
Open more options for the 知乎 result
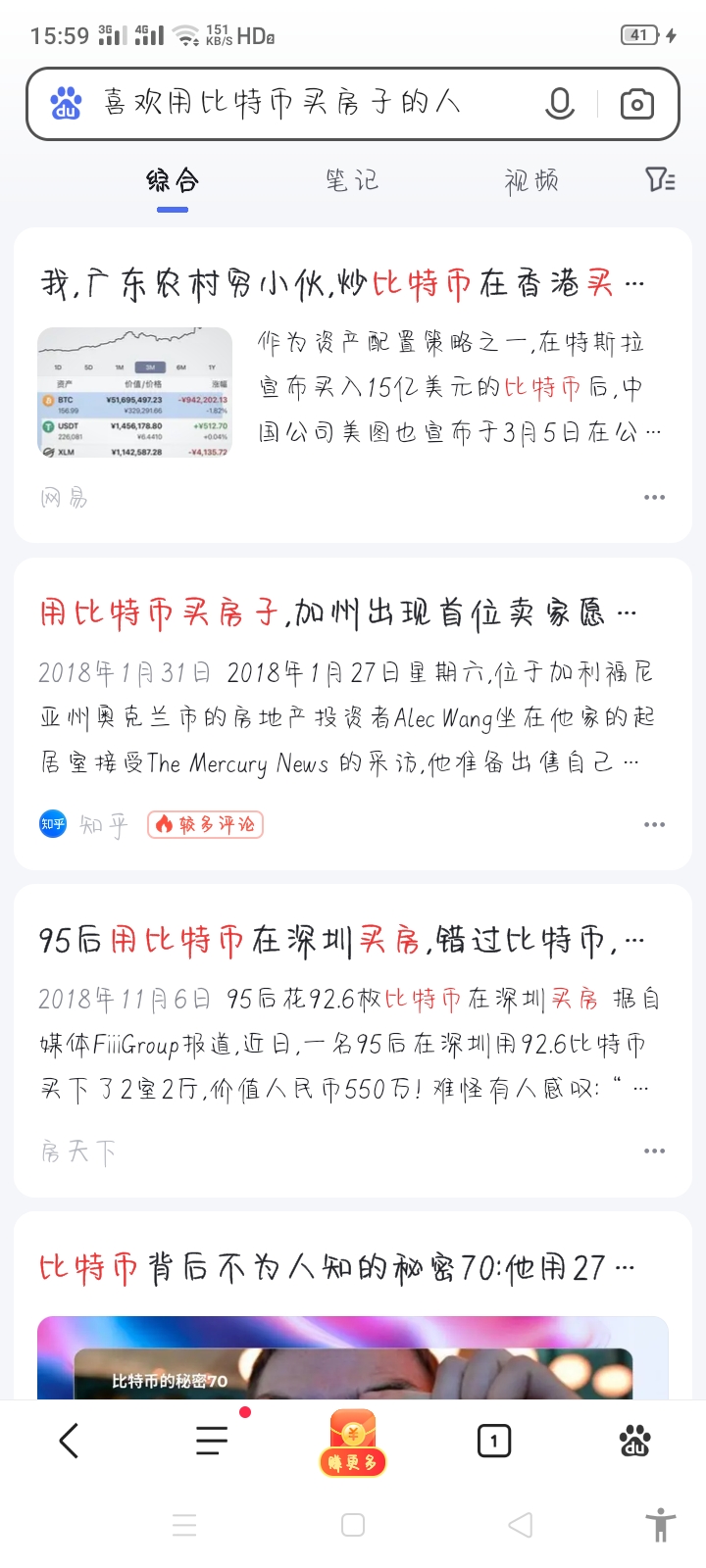654,825
